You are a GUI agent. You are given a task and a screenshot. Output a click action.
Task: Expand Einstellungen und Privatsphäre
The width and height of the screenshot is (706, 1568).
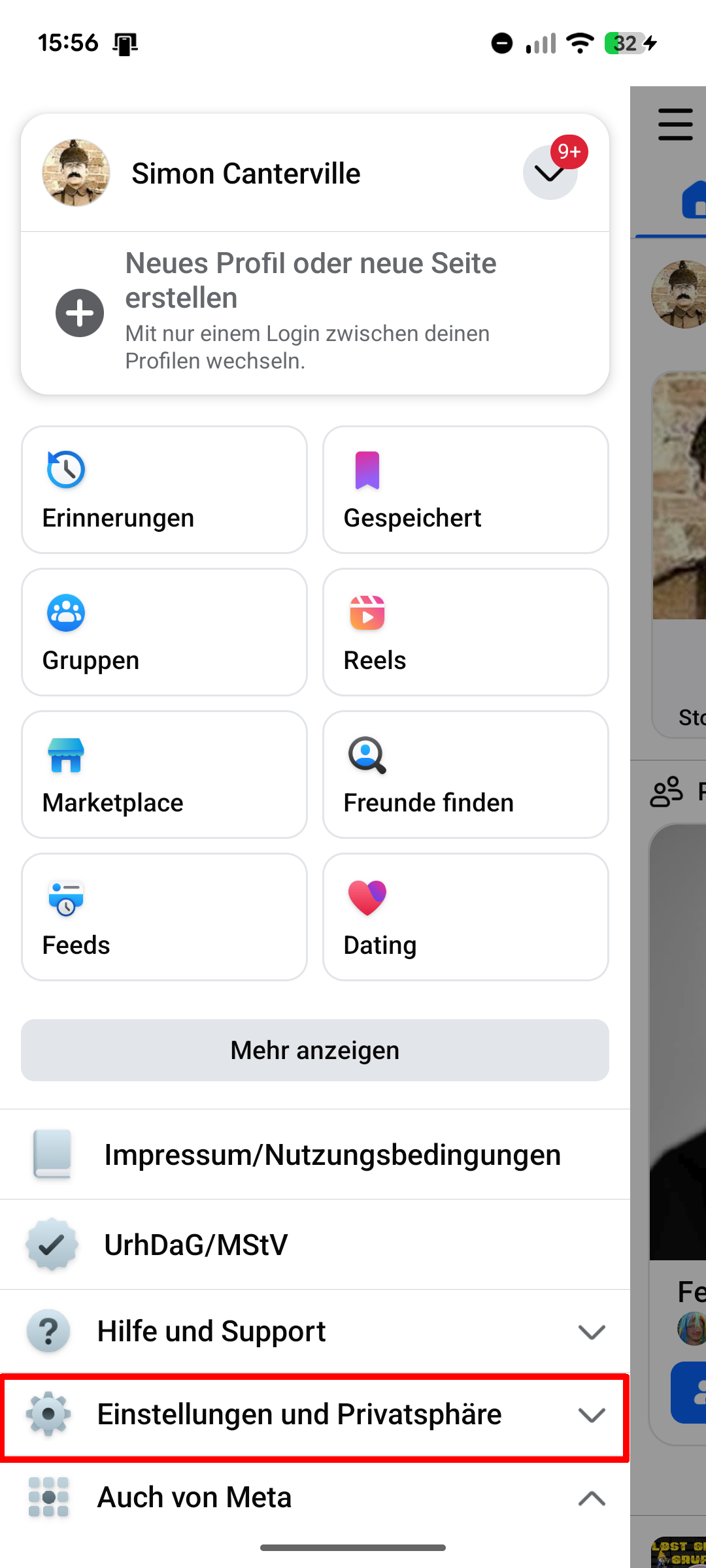click(315, 1414)
